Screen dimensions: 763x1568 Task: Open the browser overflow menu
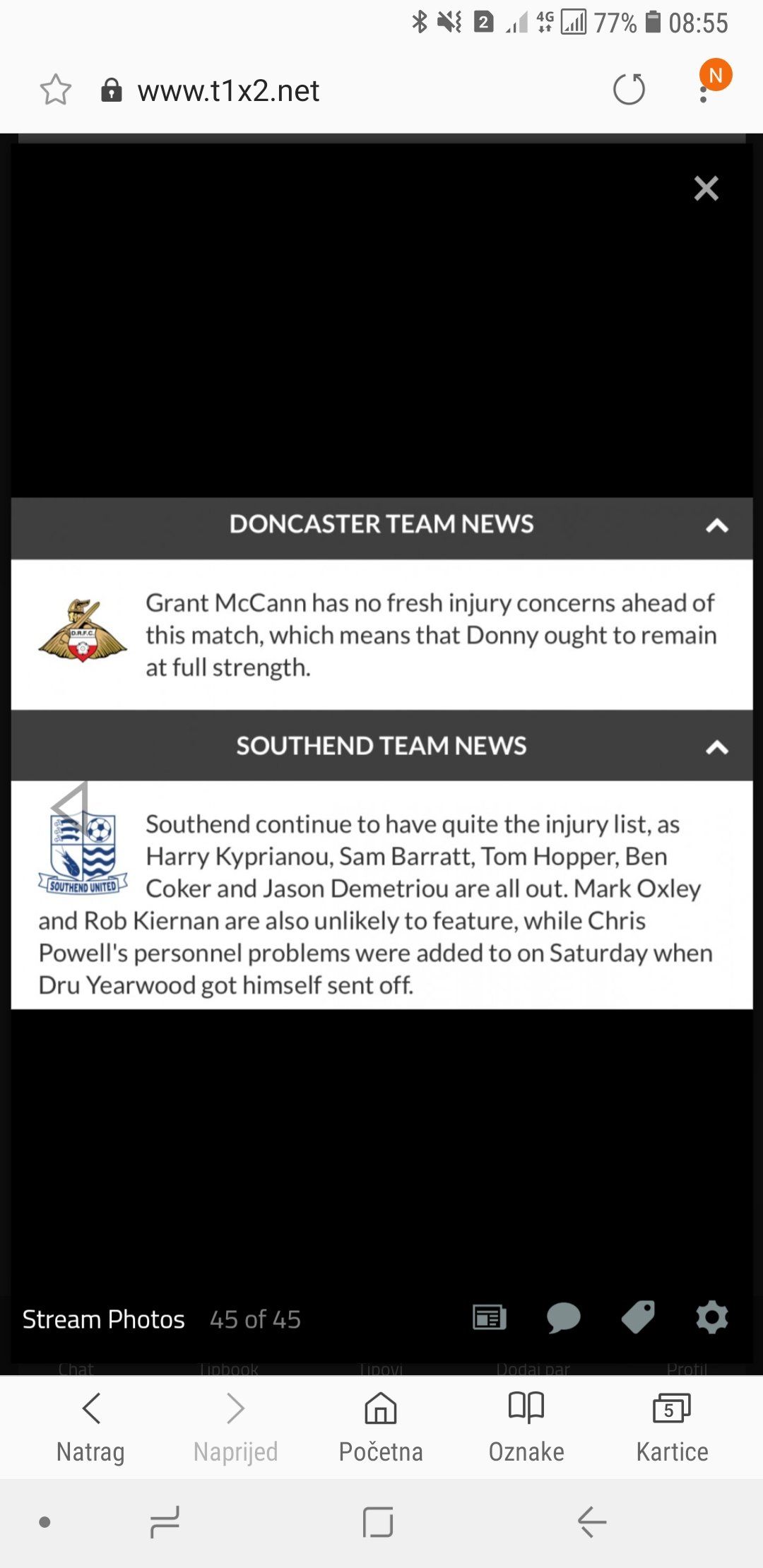click(704, 92)
